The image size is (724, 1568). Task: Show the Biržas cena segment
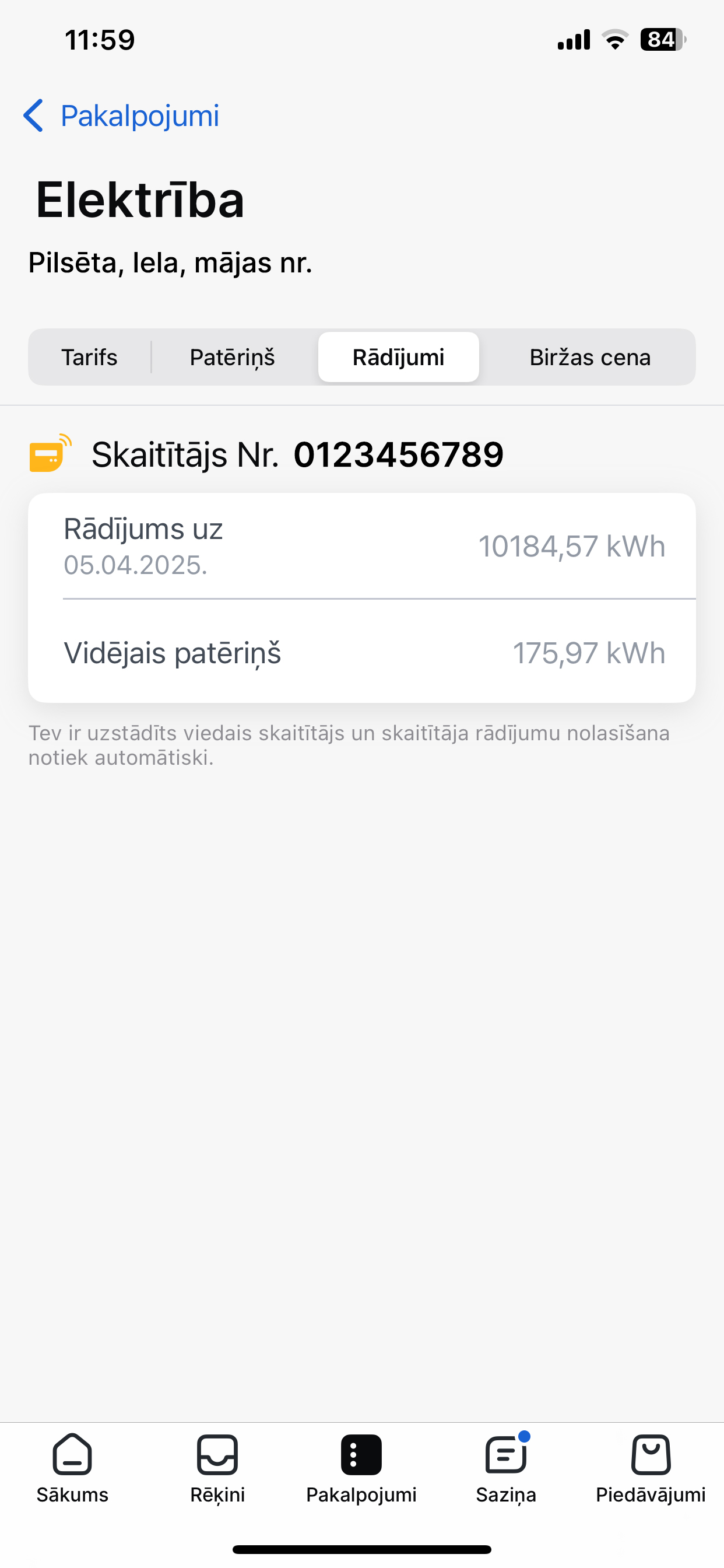[x=589, y=358]
